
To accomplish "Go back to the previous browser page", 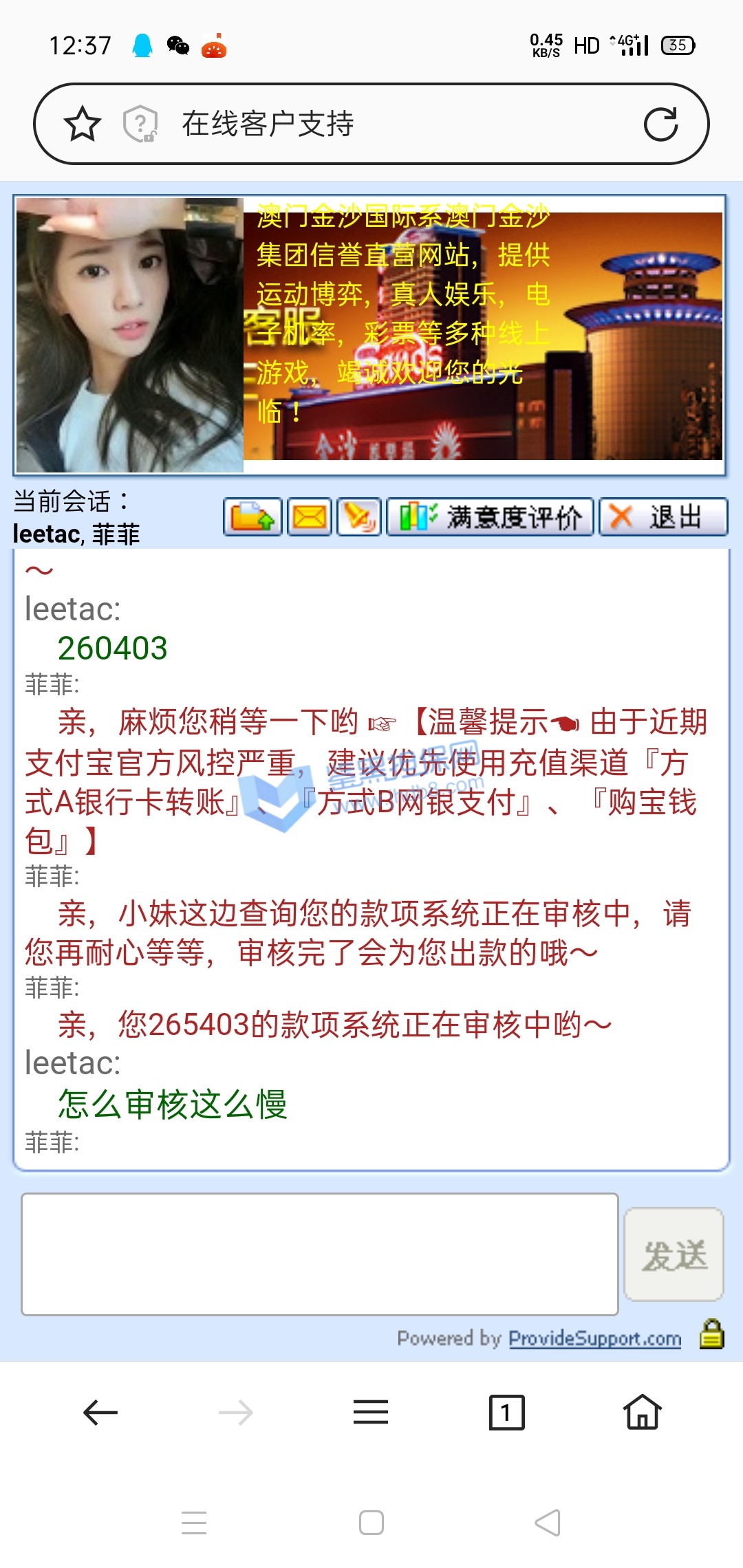I will [x=100, y=1413].
